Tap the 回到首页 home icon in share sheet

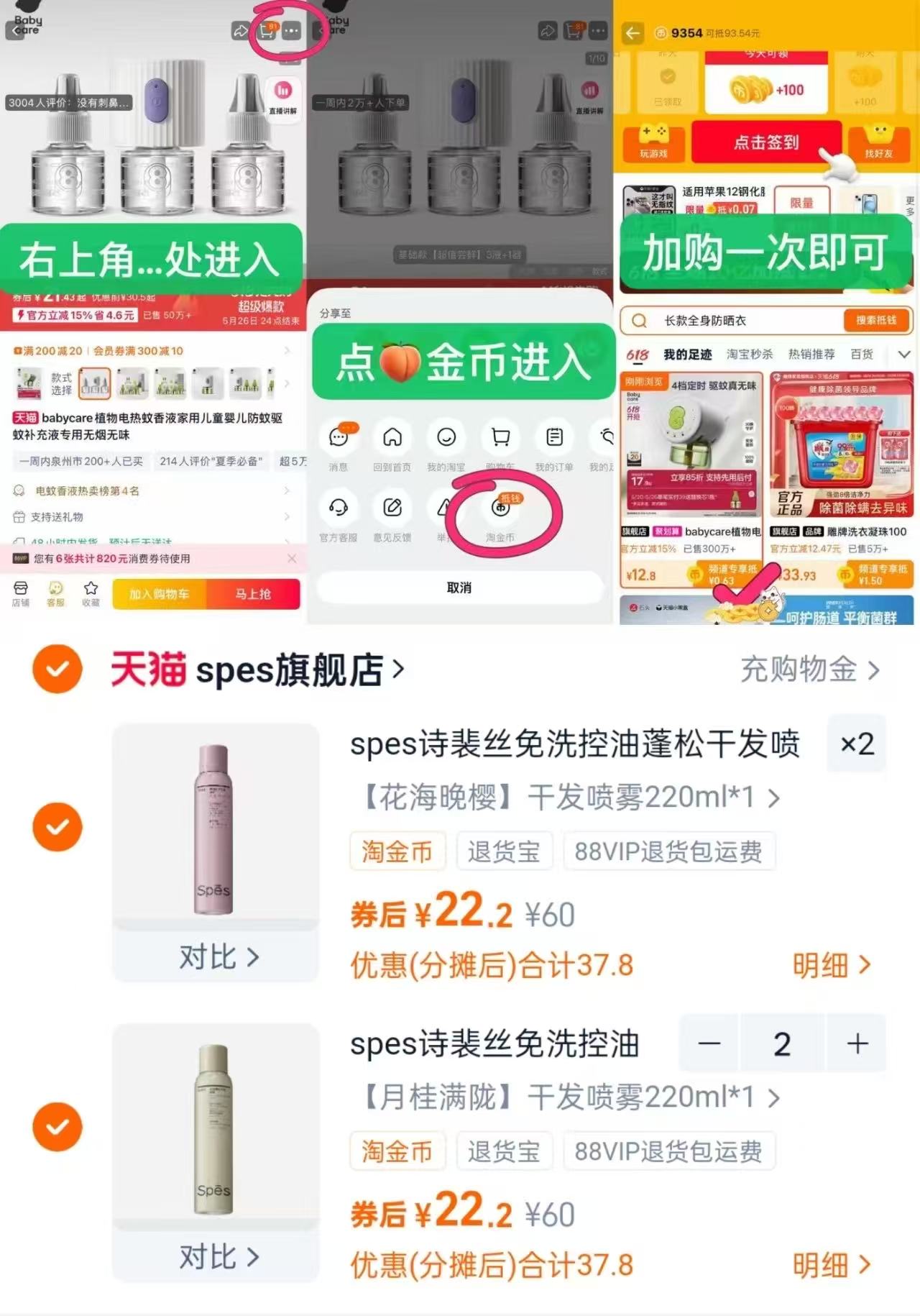click(392, 439)
